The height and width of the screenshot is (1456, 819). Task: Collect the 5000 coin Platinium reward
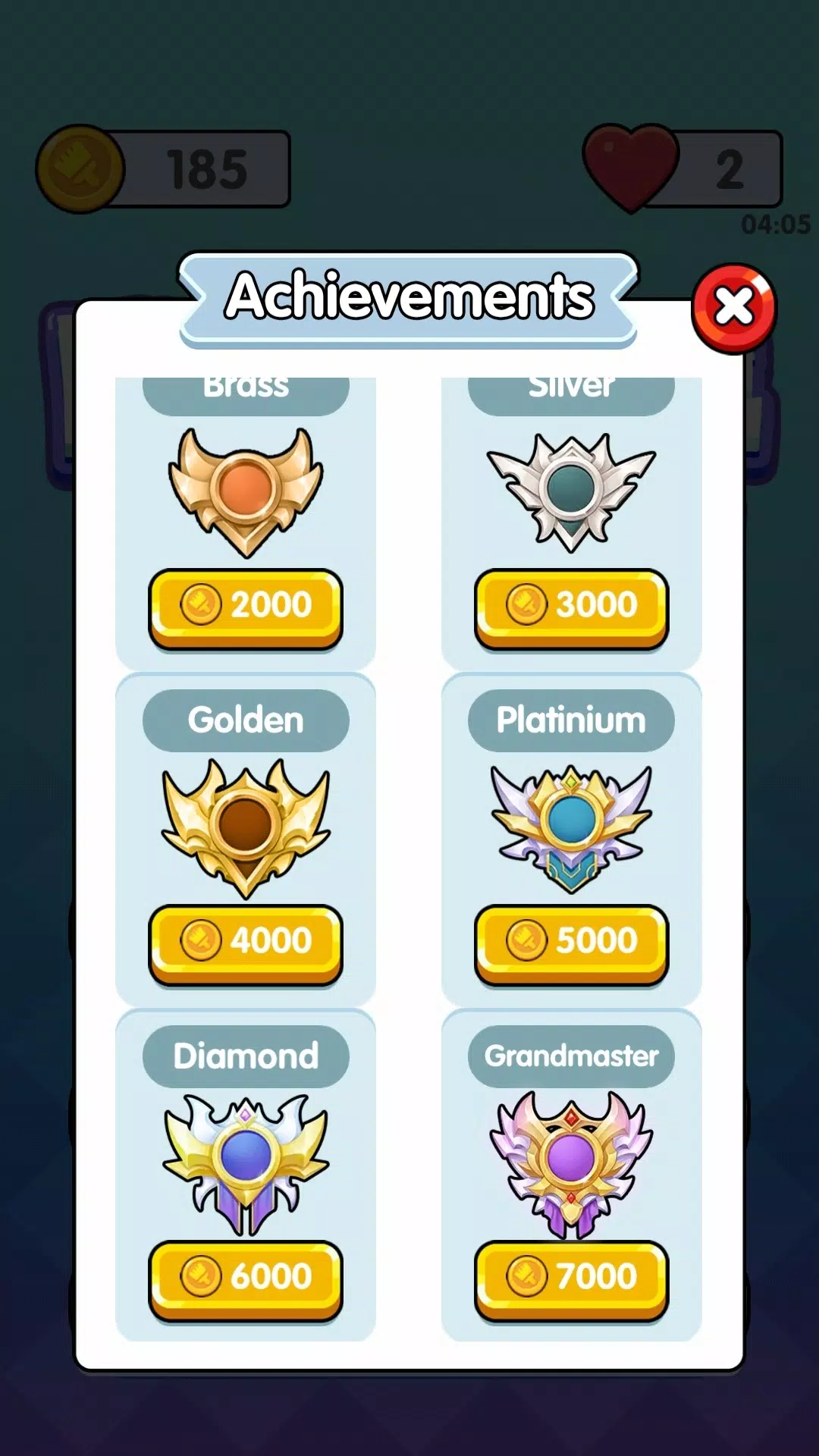click(571, 942)
